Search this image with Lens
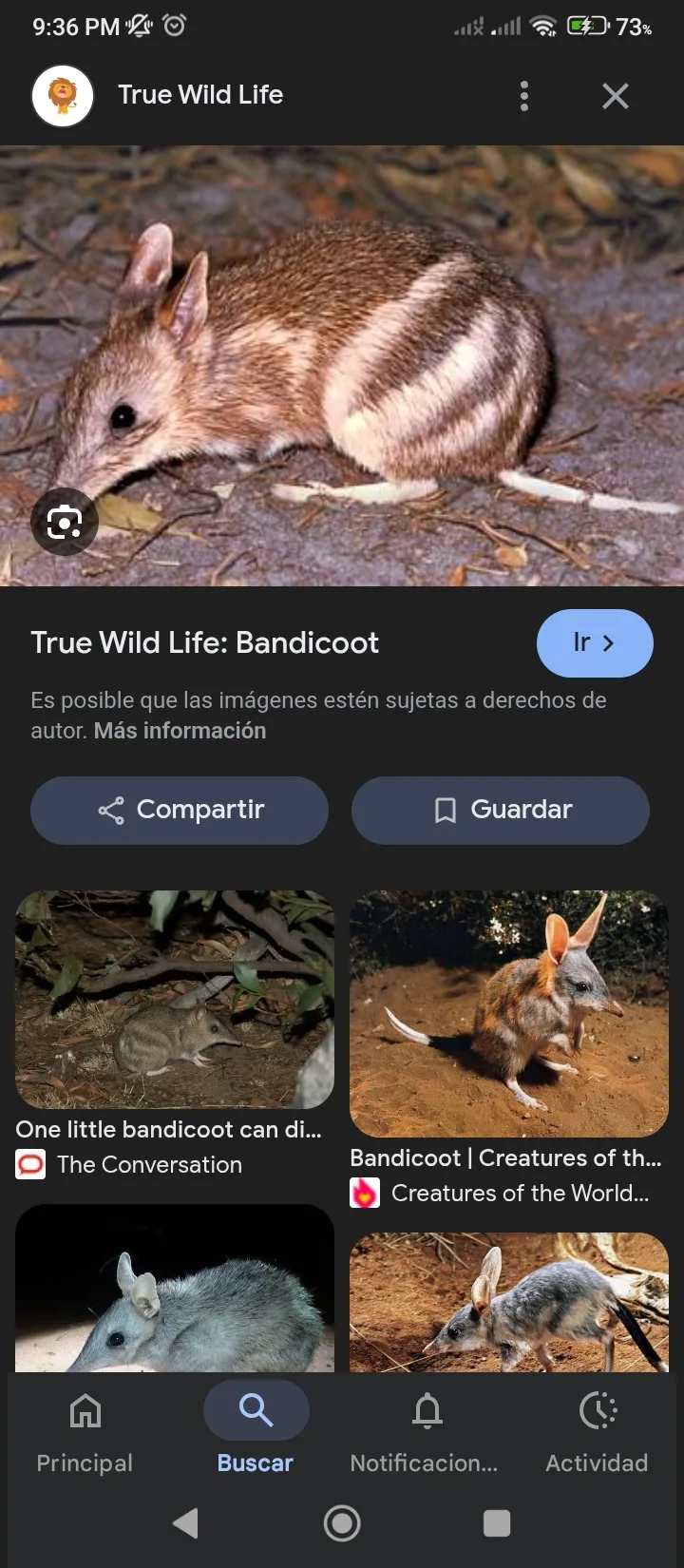 point(64,522)
